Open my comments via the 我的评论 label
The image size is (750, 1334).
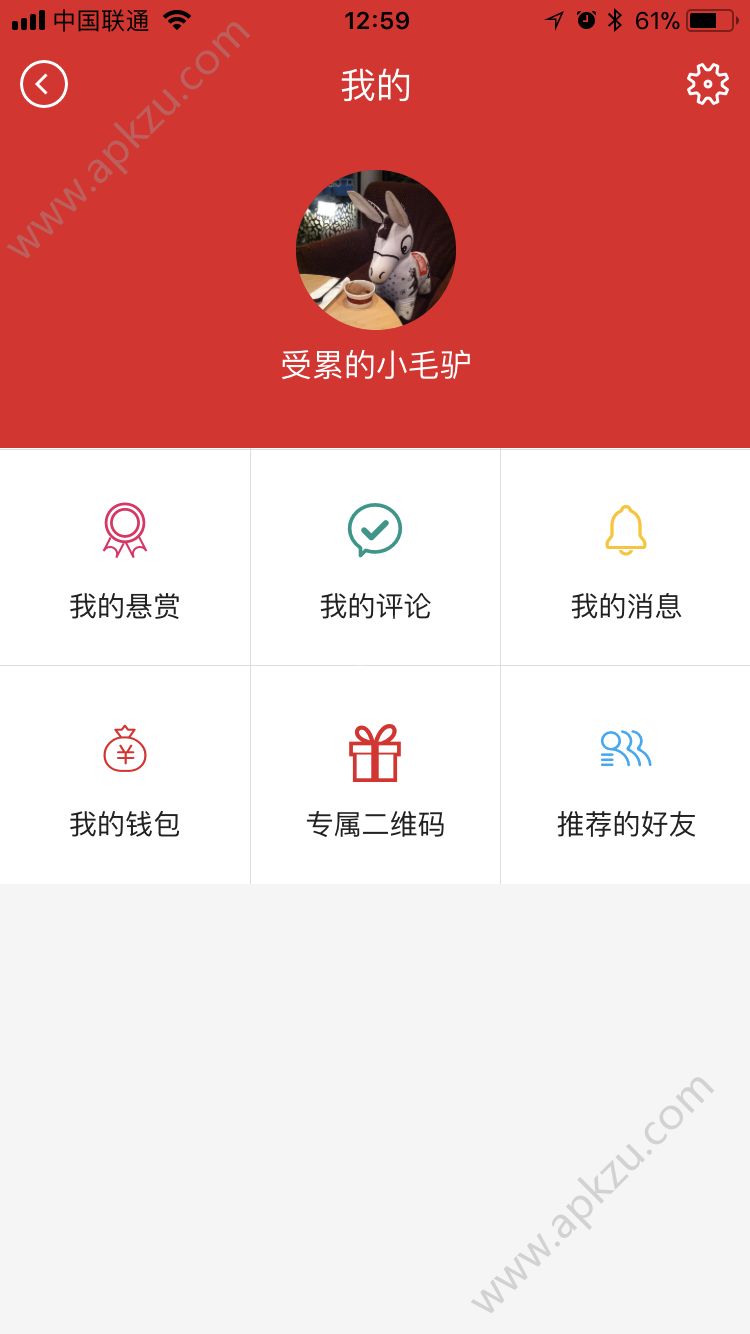click(375, 606)
